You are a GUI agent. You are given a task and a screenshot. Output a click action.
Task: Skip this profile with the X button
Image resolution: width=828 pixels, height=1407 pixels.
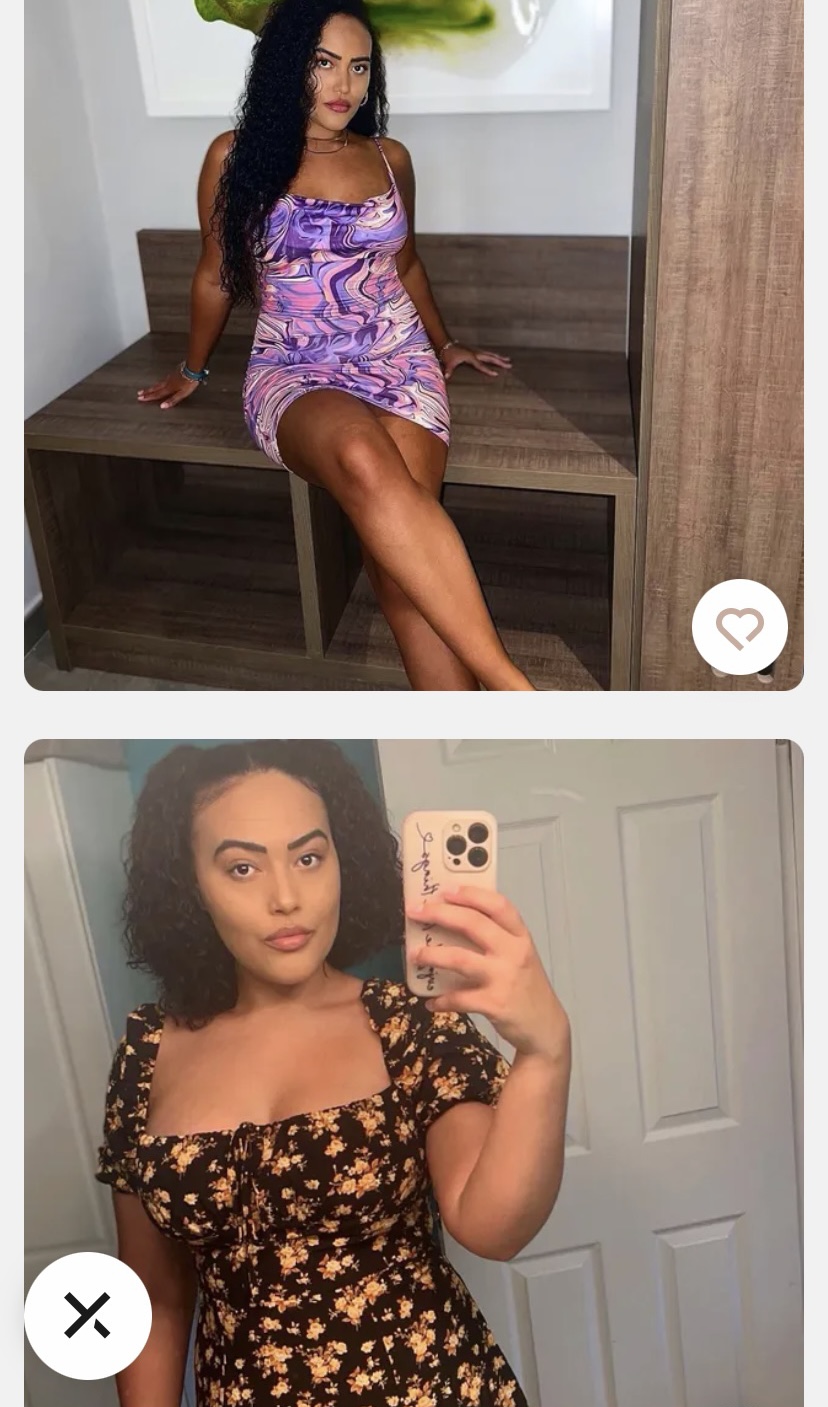tap(88, 1315)
